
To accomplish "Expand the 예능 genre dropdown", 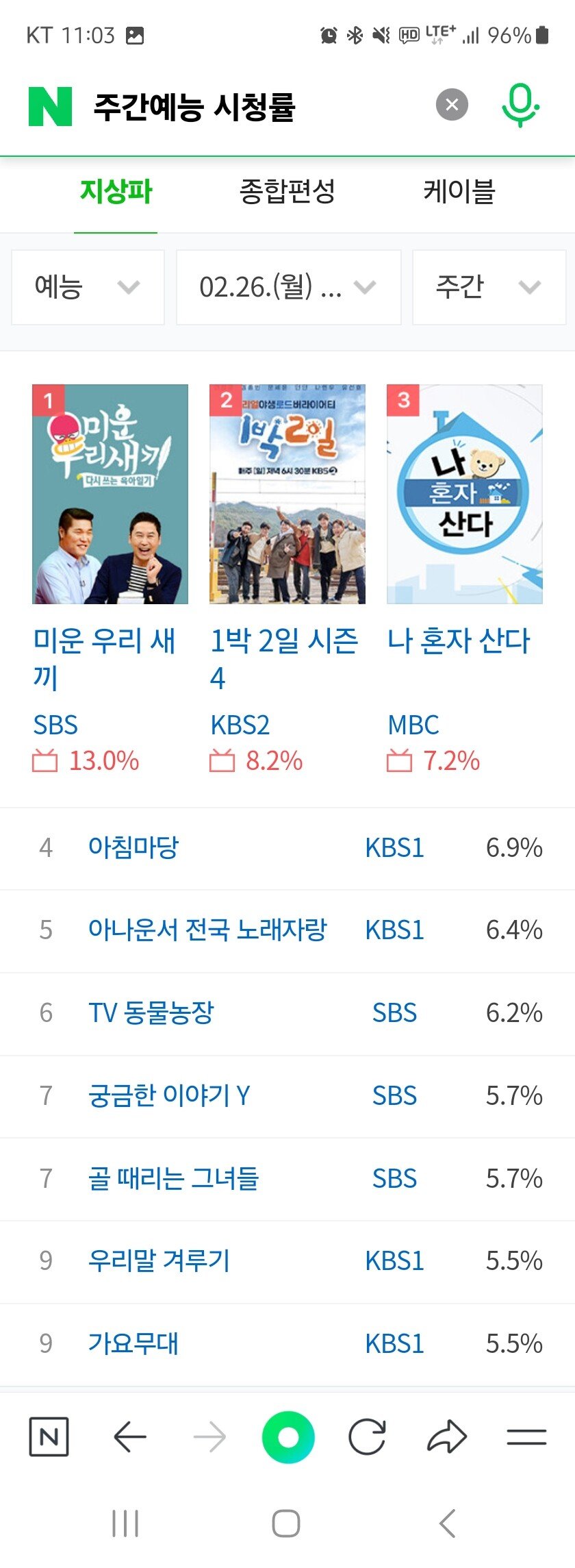I will (88, 287).
